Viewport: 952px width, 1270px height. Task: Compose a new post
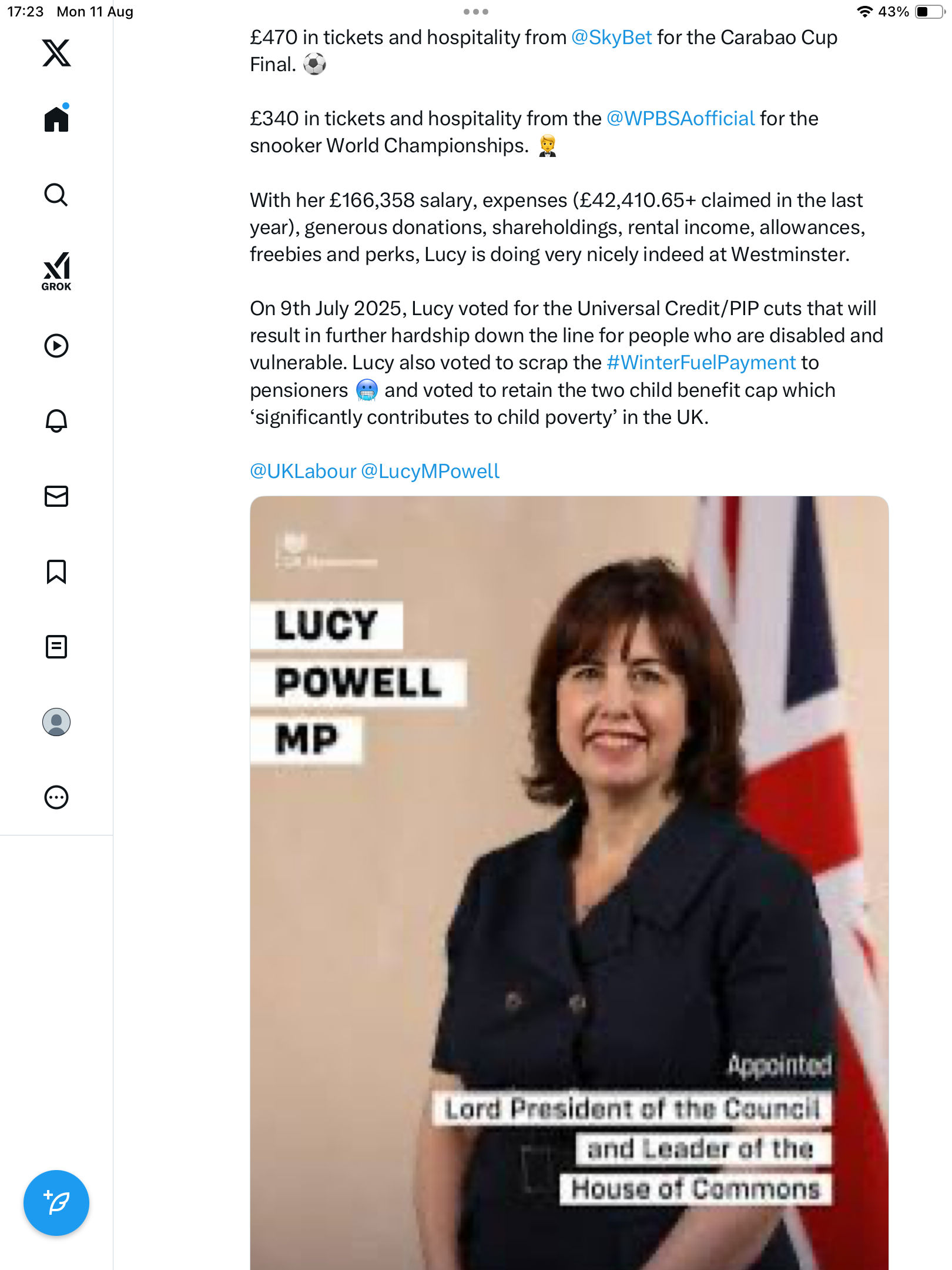(56, 1203)
